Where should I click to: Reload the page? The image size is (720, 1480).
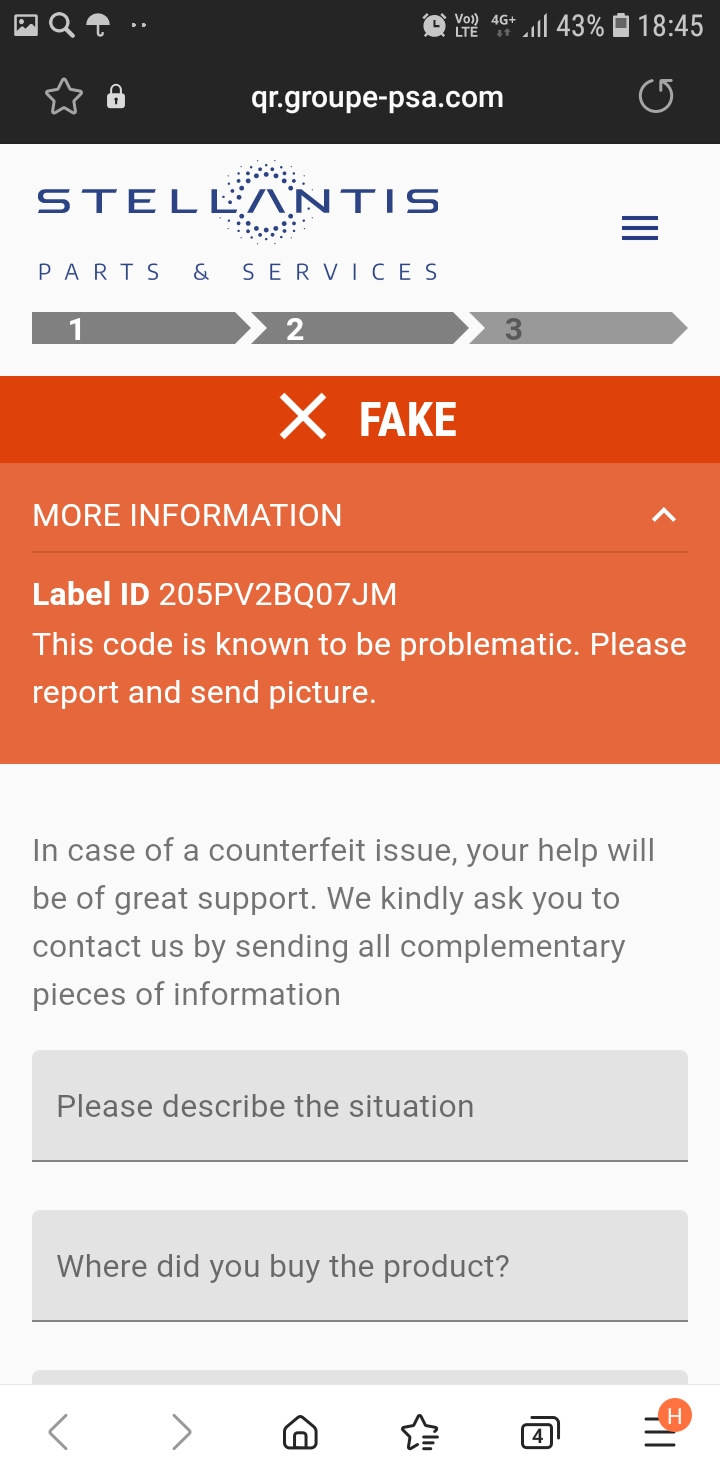656,97
